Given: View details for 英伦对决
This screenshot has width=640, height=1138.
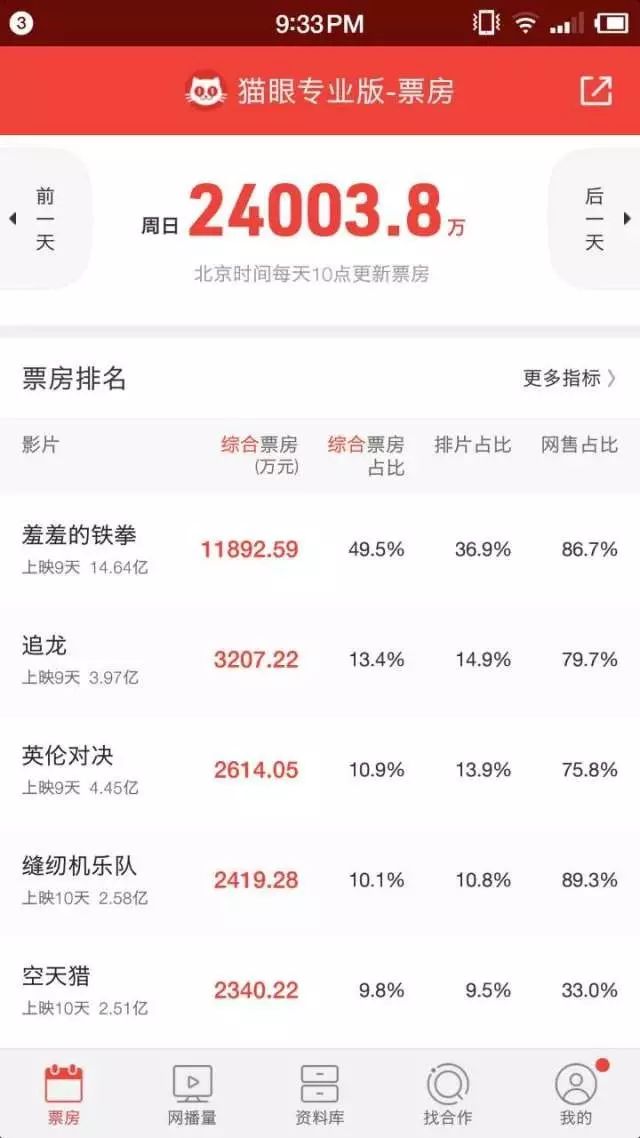Looking at the screenshot, I should (68, 756).
